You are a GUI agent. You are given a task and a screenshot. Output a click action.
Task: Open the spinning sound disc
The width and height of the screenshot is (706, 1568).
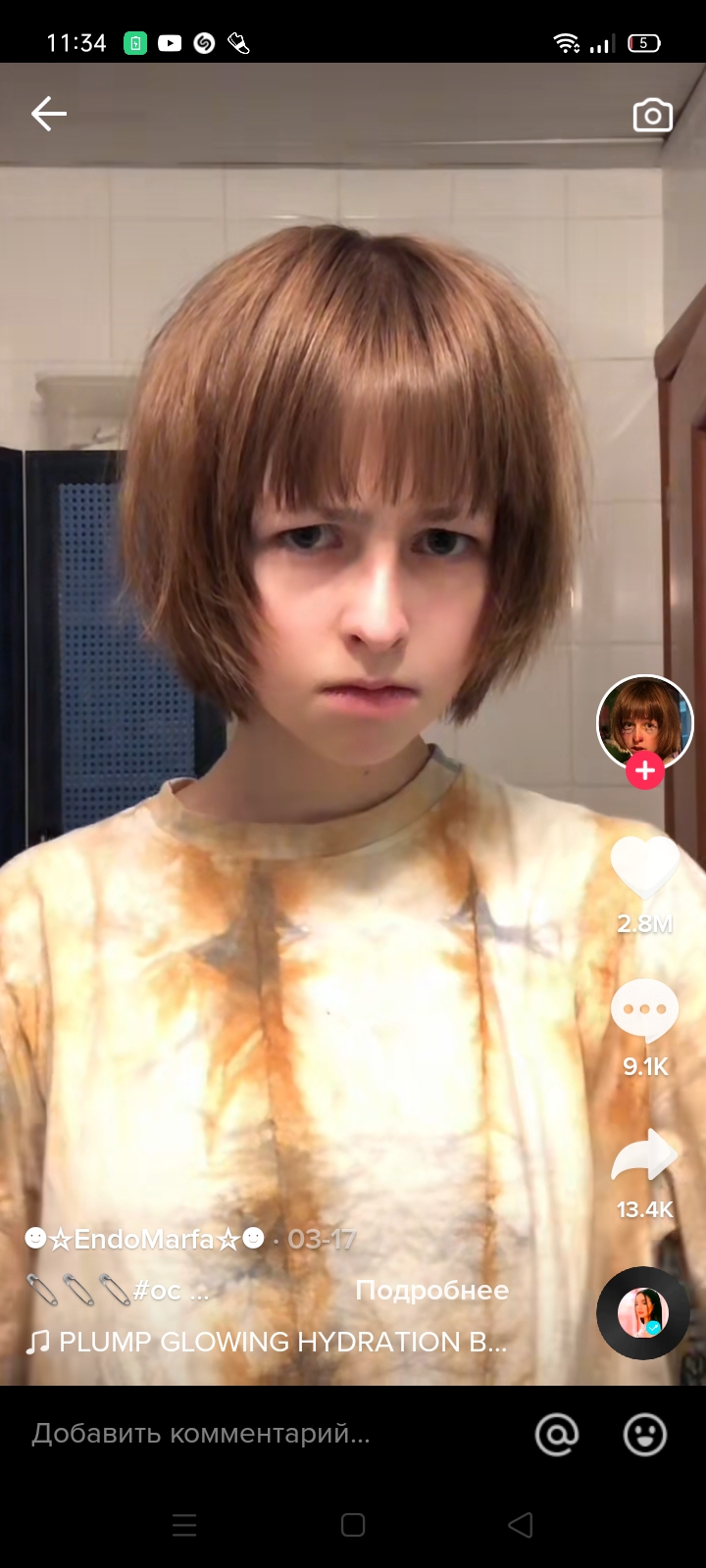642,1313
